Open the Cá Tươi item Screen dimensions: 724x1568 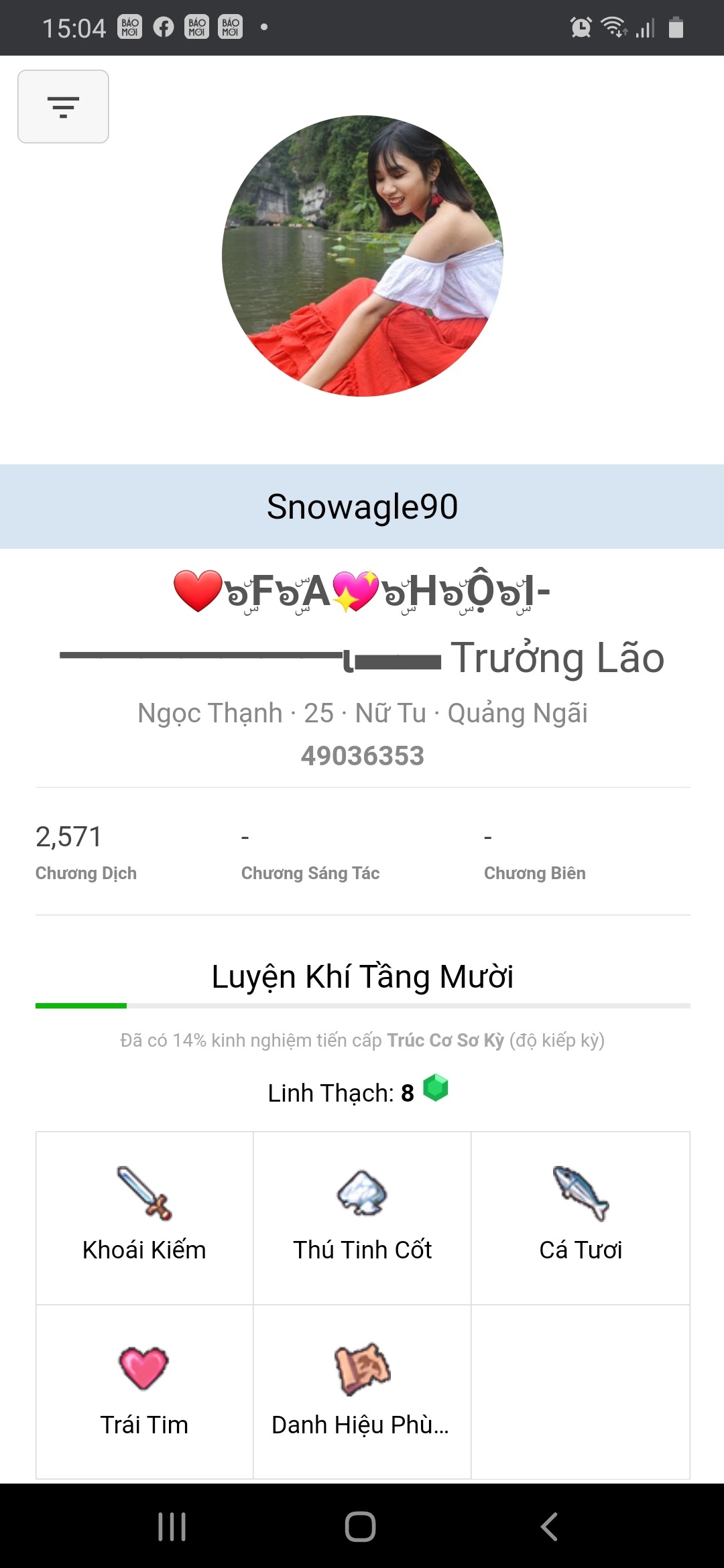coord(581,1218)
